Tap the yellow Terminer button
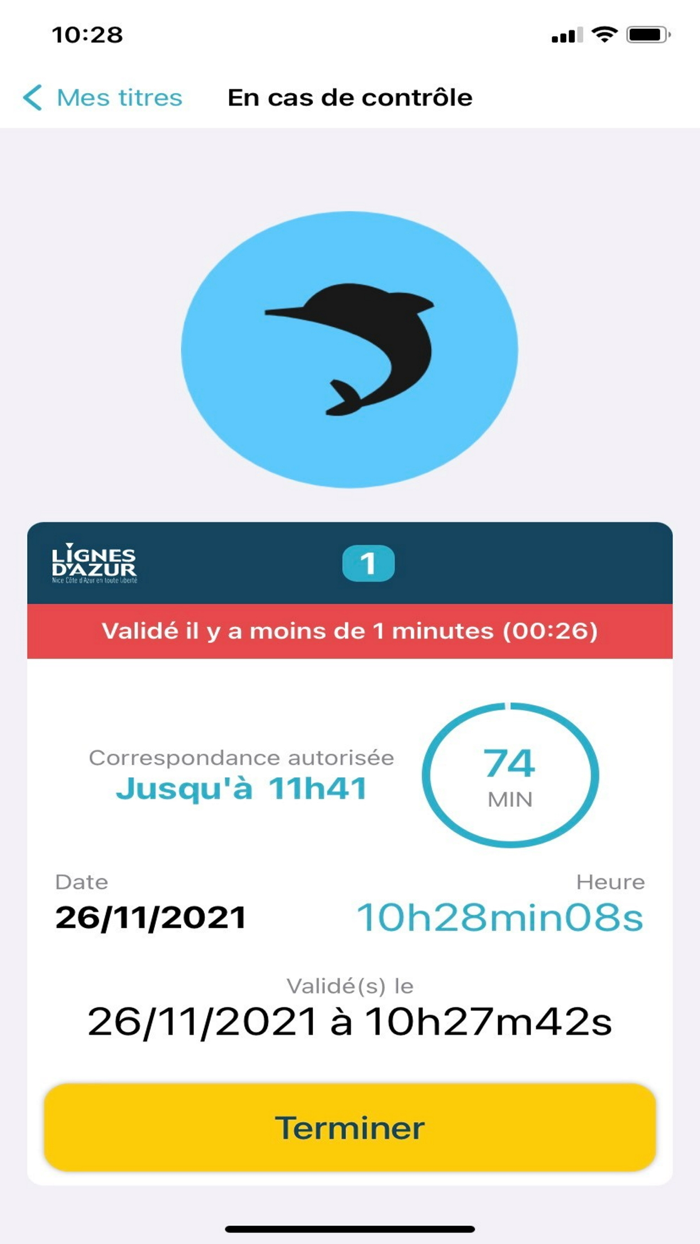 350,1127
